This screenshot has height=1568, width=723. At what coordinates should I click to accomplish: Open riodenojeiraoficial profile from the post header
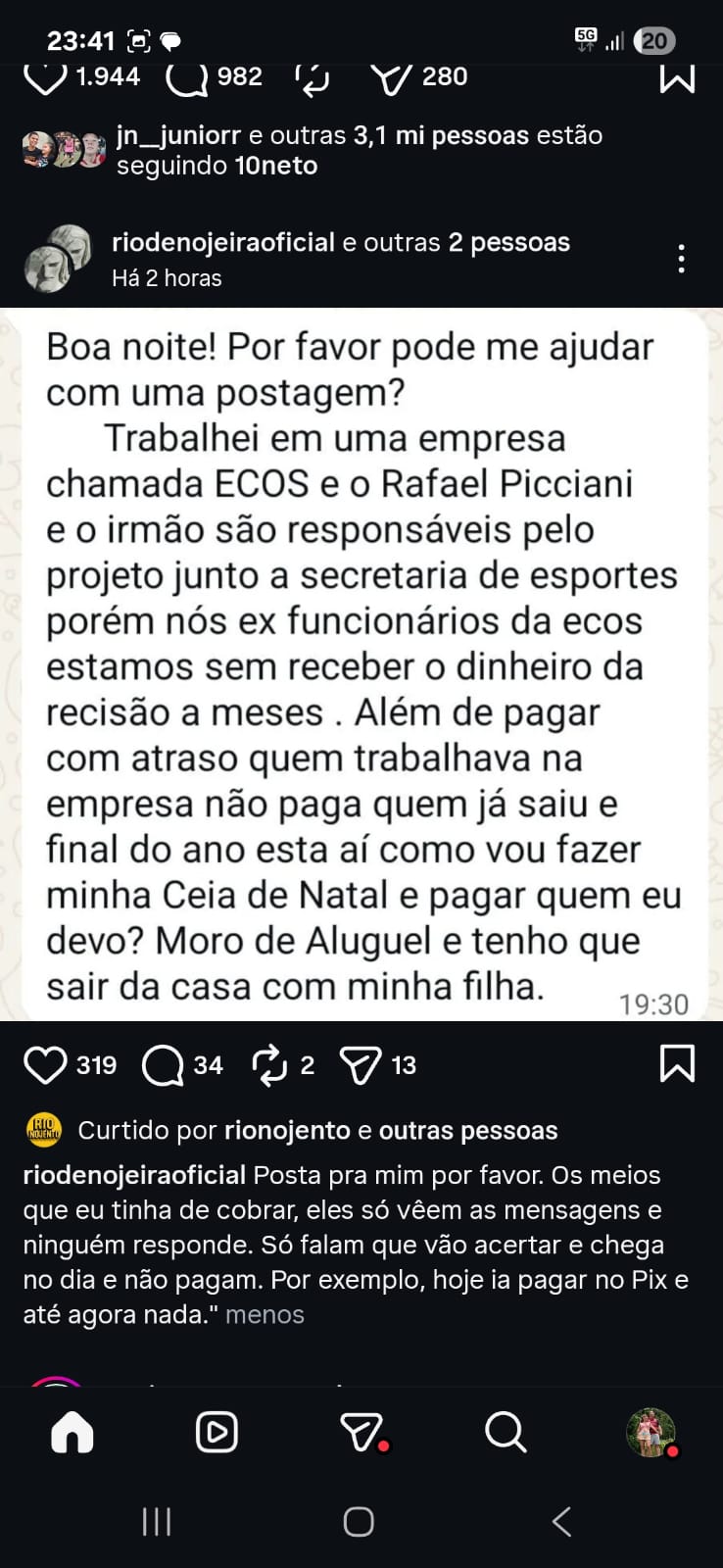coord(223,242)
